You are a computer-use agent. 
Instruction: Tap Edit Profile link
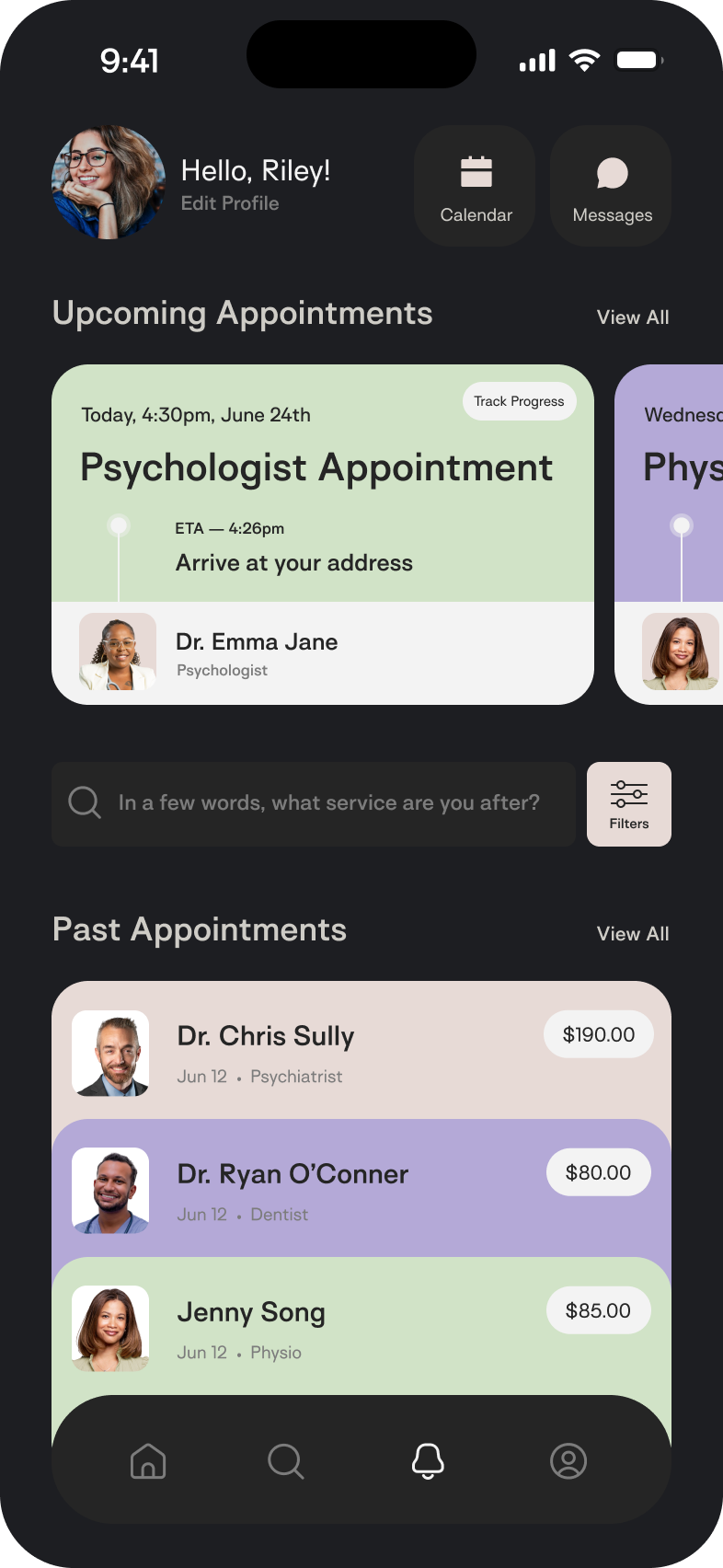230,203
